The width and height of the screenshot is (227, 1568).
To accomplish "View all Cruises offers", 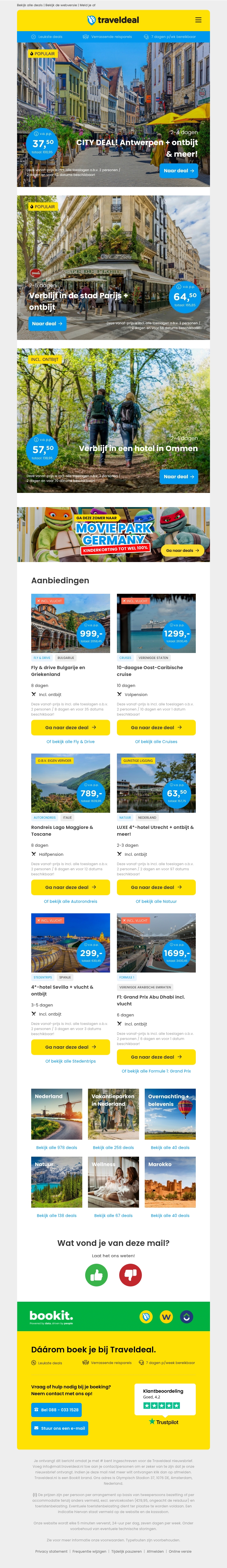I will pos(156,741).
